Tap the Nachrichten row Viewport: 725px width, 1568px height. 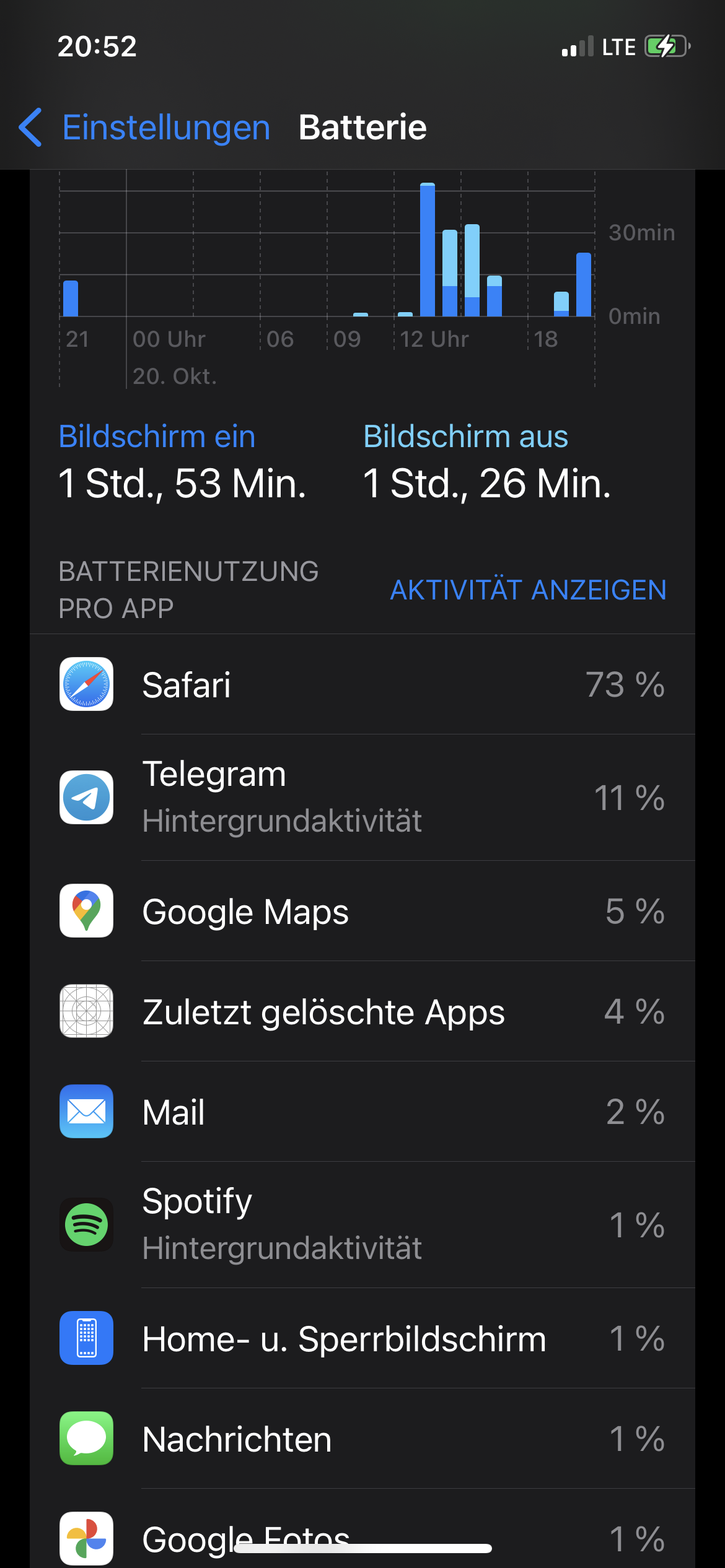click(362, 1439)
